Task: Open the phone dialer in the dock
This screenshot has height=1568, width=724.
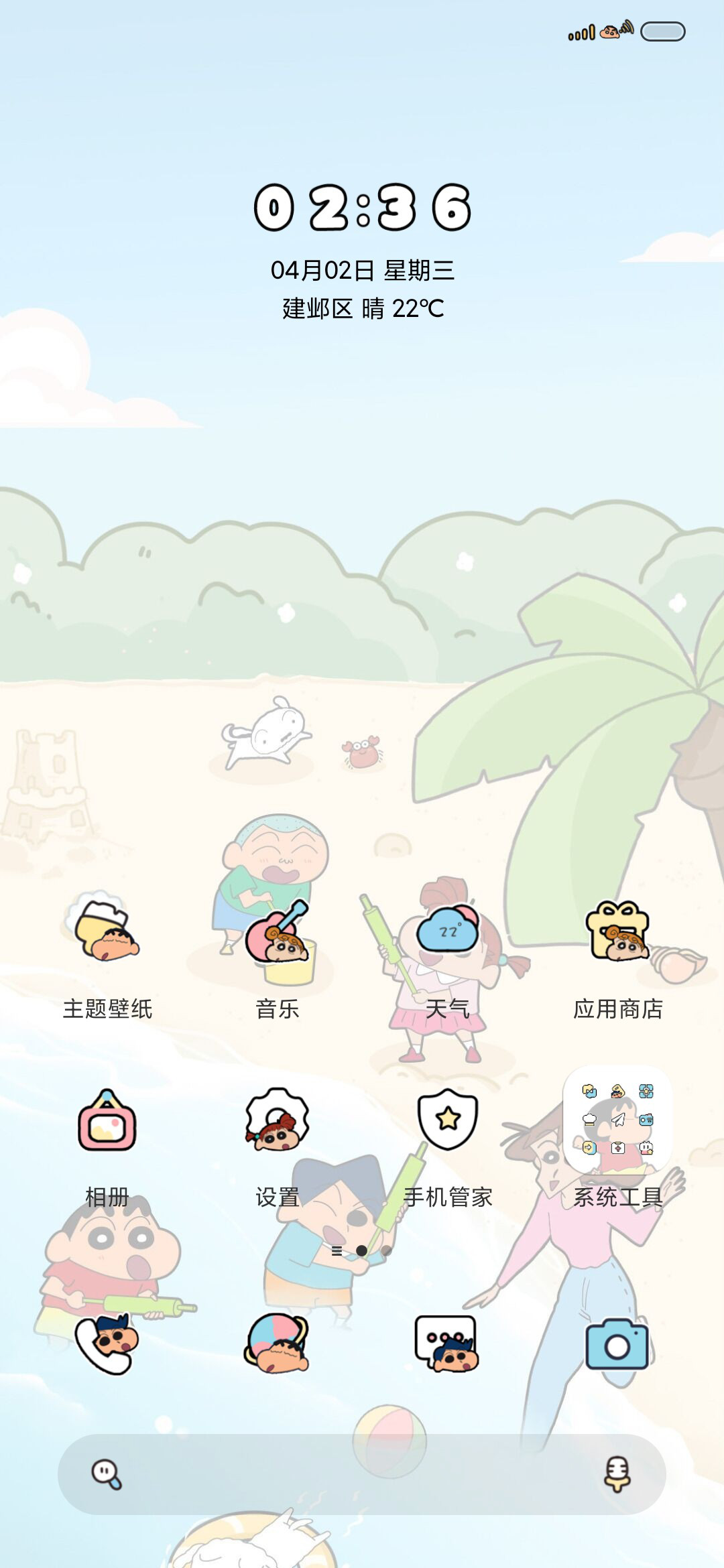Action: click(107, 1343)
